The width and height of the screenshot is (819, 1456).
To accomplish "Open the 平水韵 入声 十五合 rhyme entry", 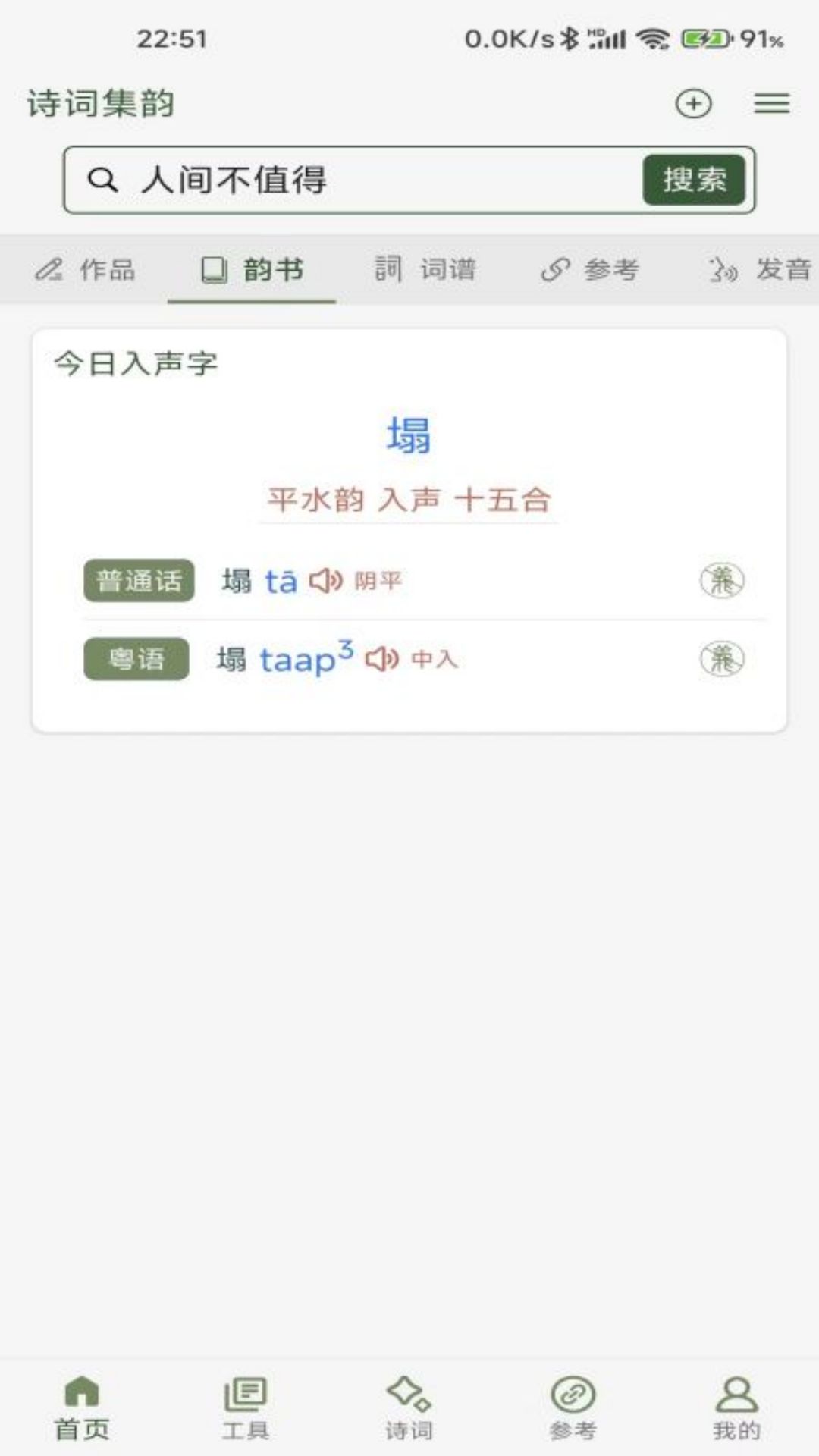I will click(409, 499).
